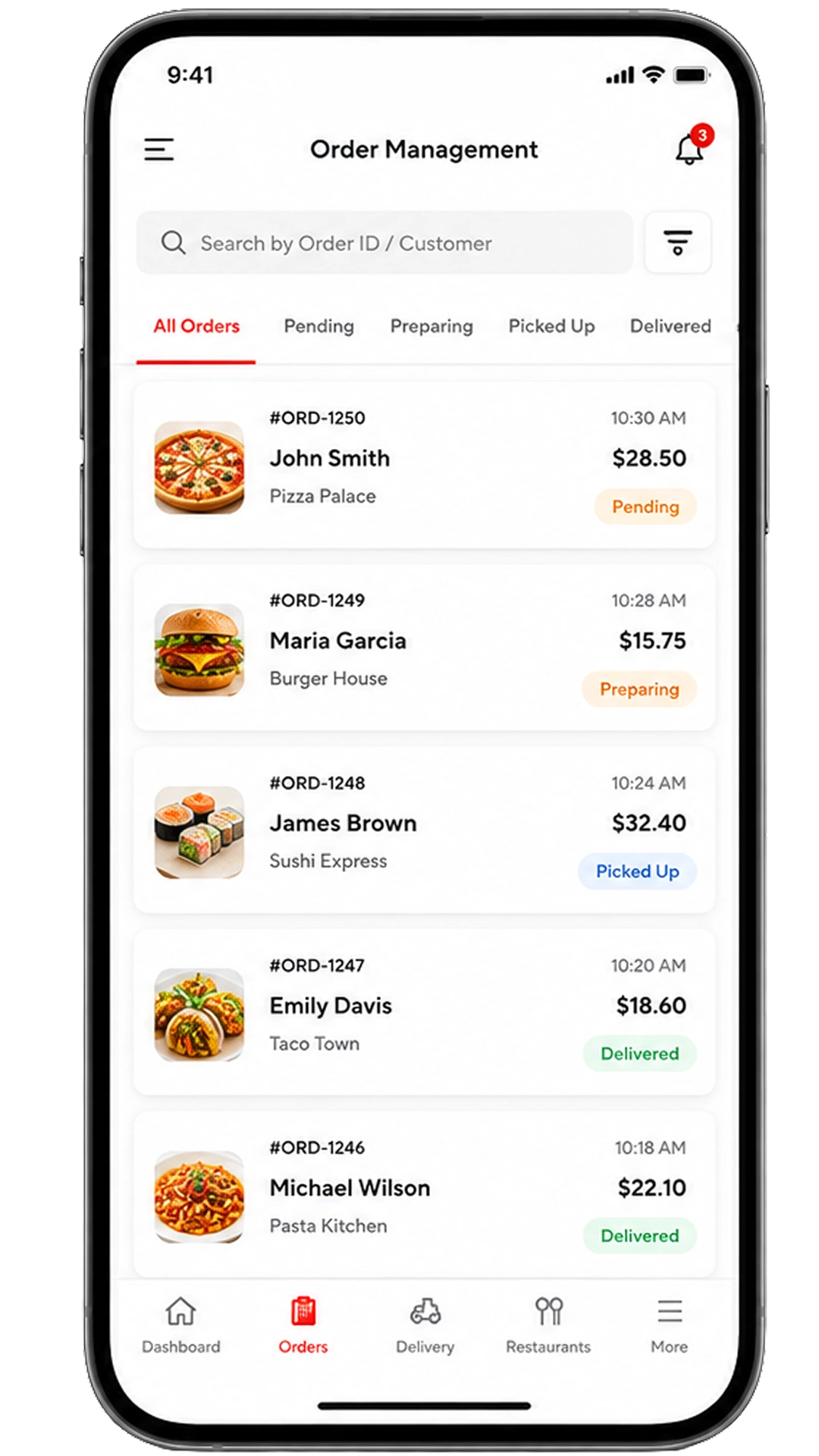Show Picked Up orders tab
Viewport: 819px width, 1456px height.
point(551,326)
